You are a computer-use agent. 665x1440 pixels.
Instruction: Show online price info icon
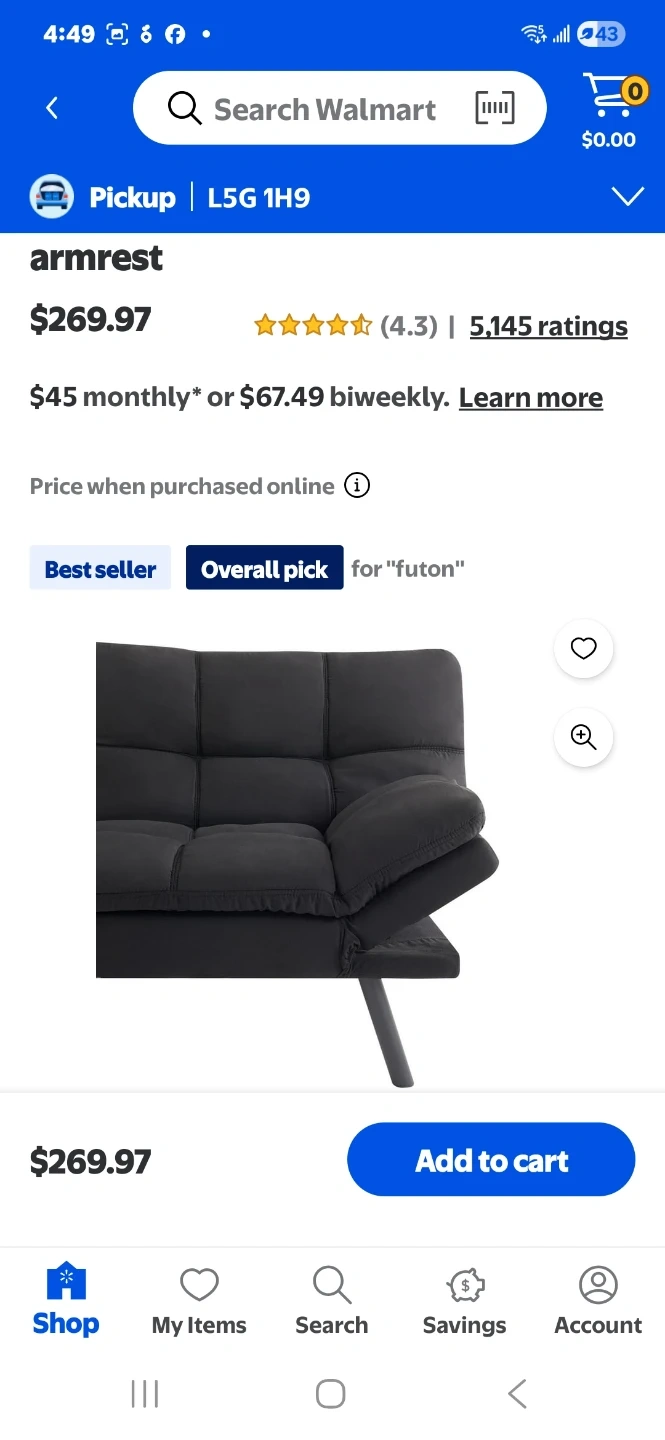(x=357, y=486)
